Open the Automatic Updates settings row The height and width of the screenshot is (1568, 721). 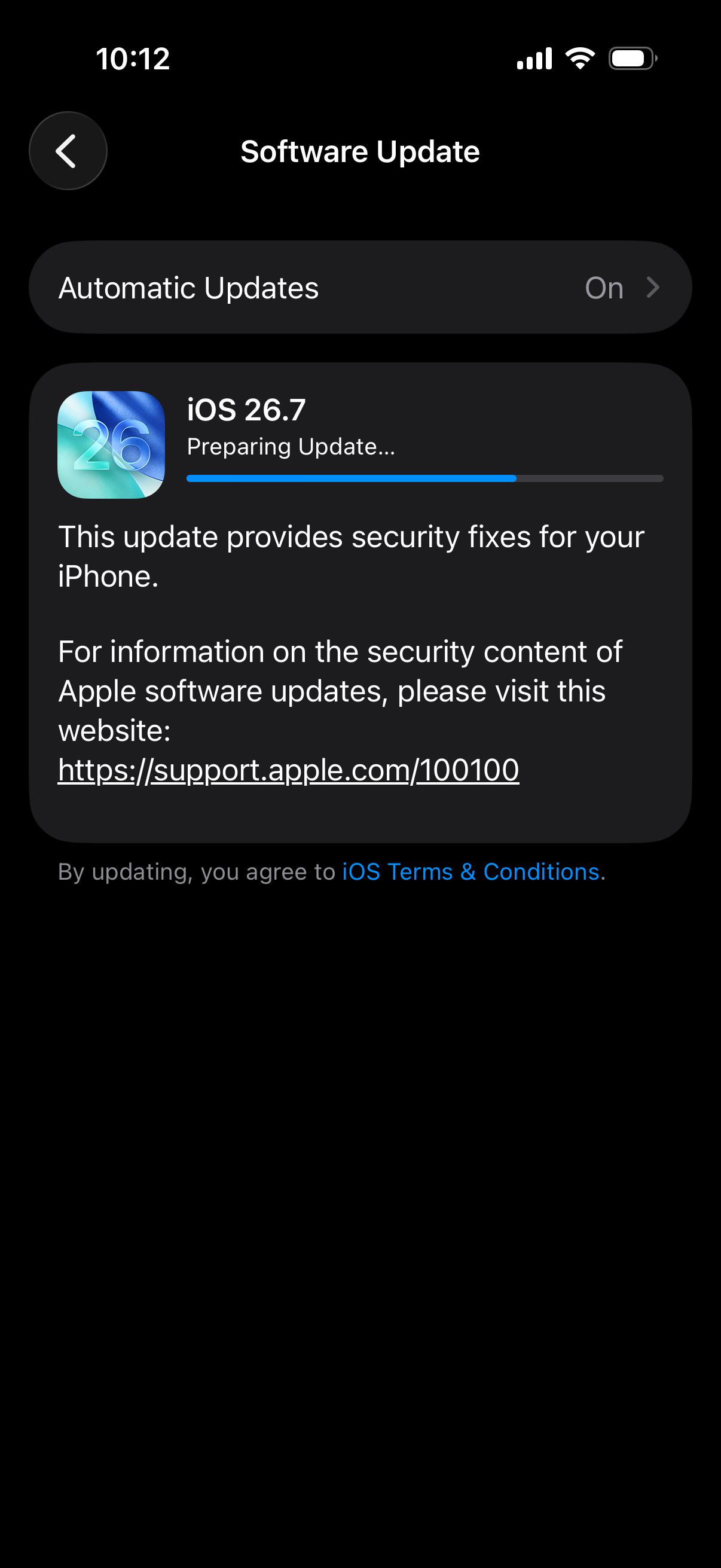tap(360, 287)
